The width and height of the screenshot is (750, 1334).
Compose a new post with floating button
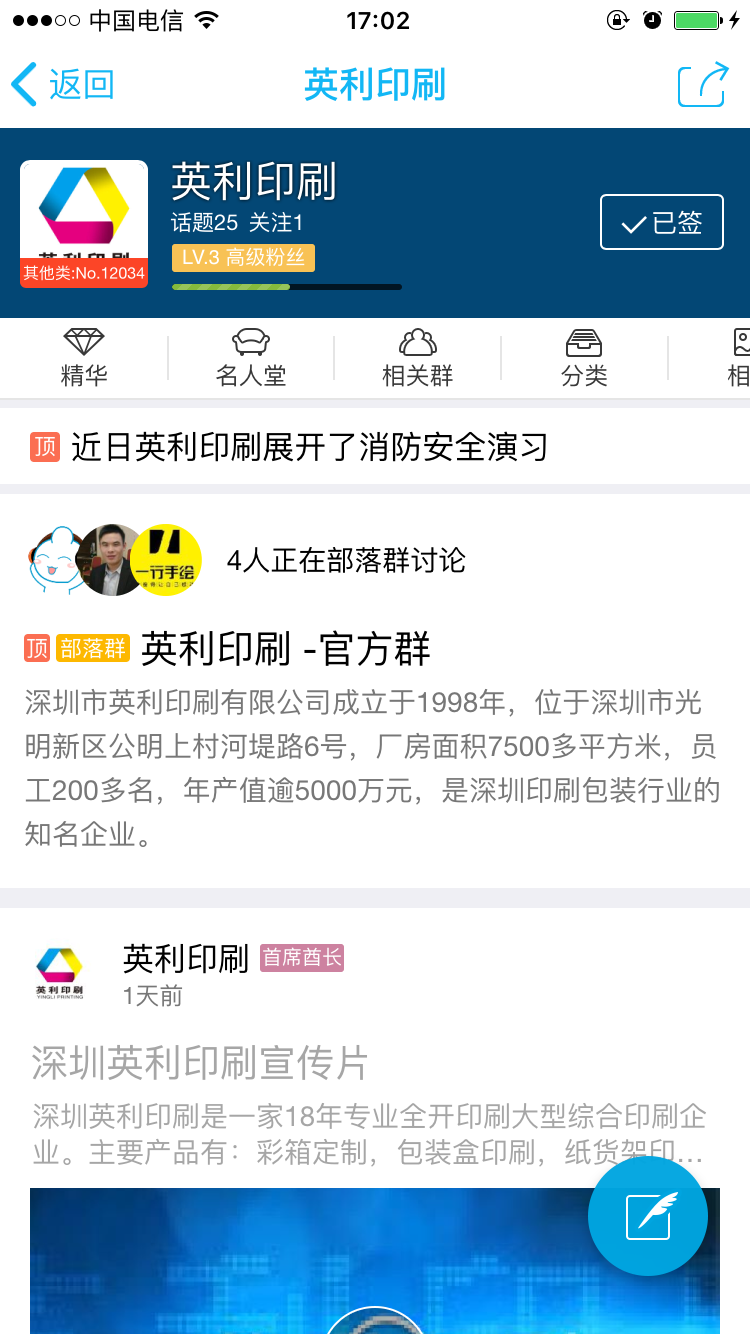pyautogui.click(x=647, y=1215)
